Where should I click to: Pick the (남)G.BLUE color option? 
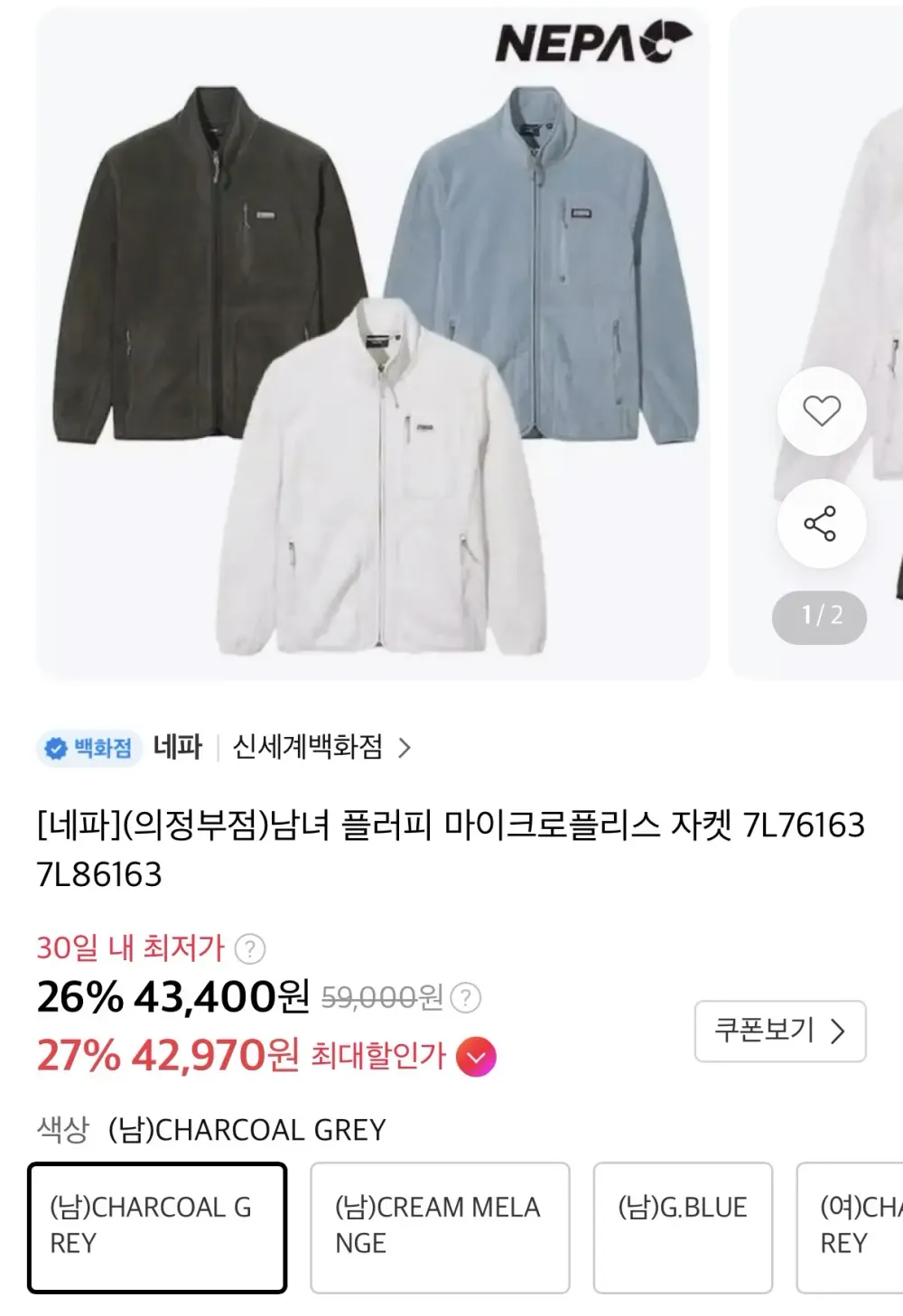683,1227
